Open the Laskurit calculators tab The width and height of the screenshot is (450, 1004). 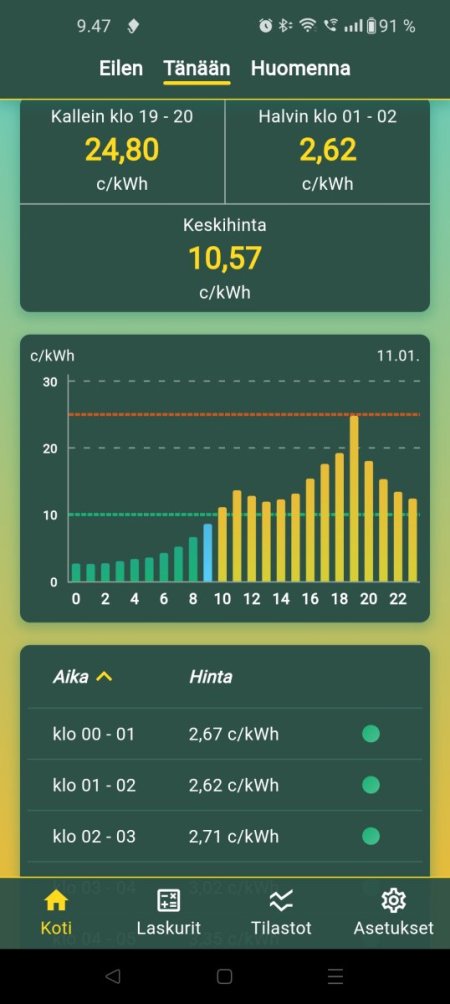(x=169, y=912)
